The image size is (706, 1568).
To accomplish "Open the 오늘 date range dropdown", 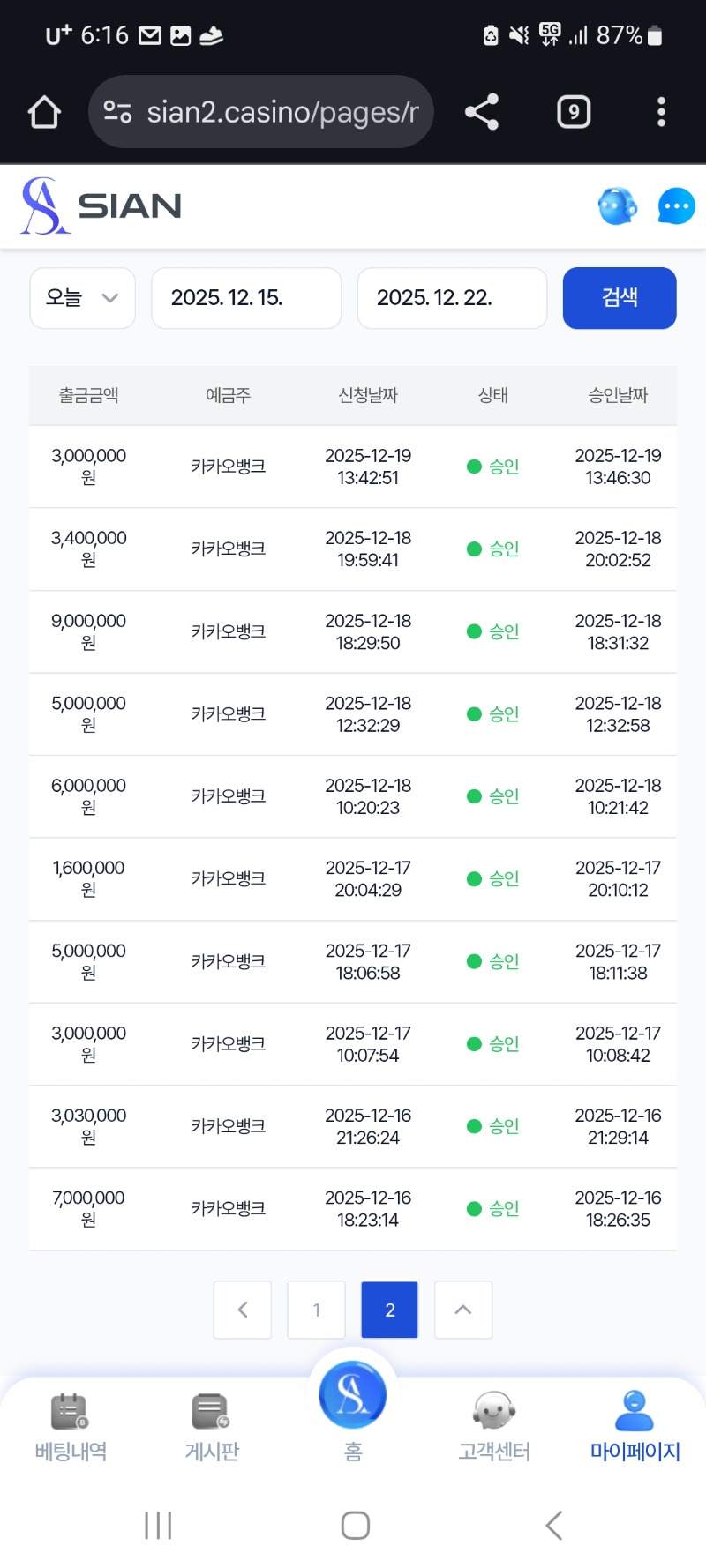I will [x=82, y=298].
